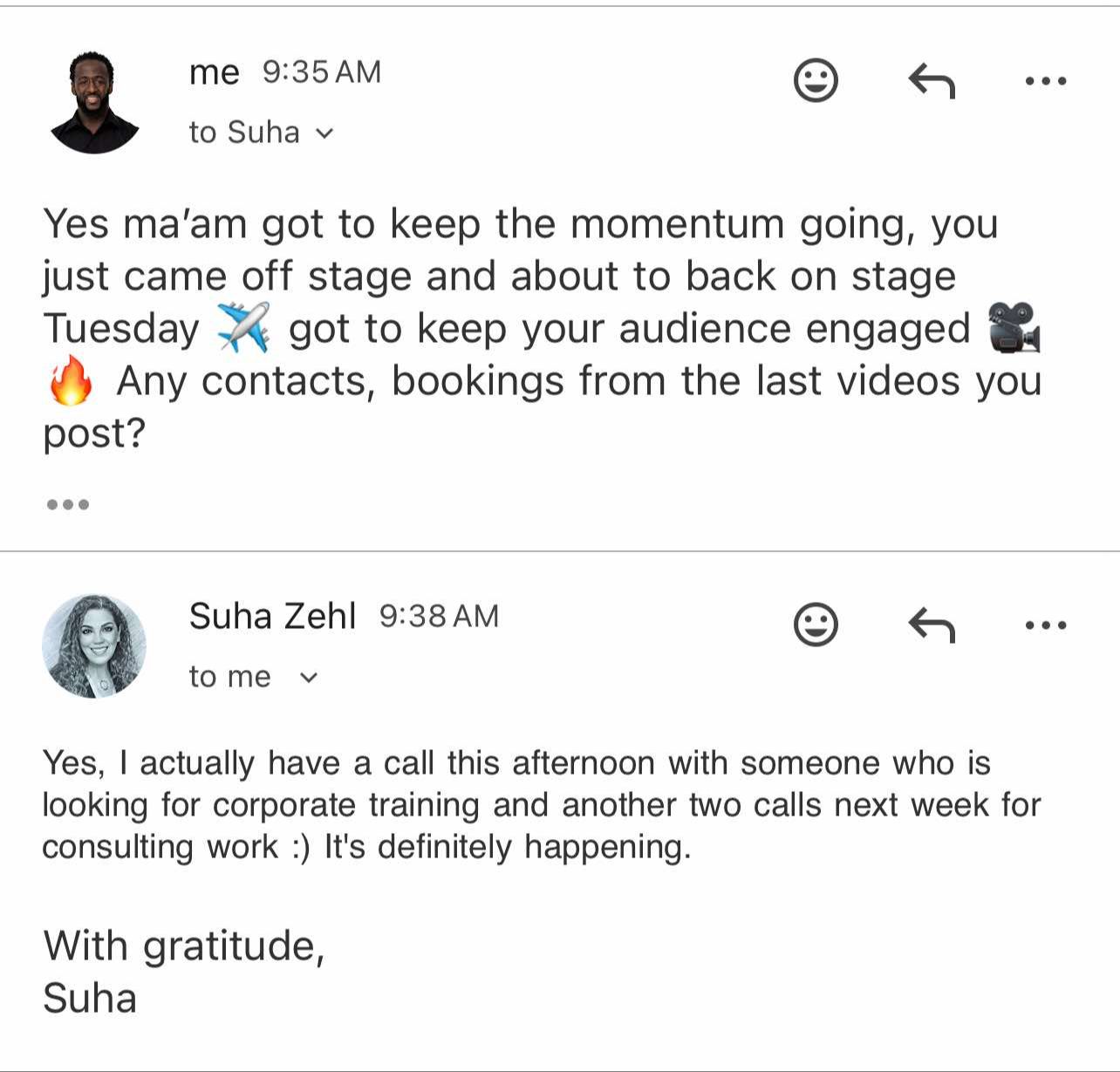Reply to Suha Zehl's 9:38 AM email

(x=932, y=625)
